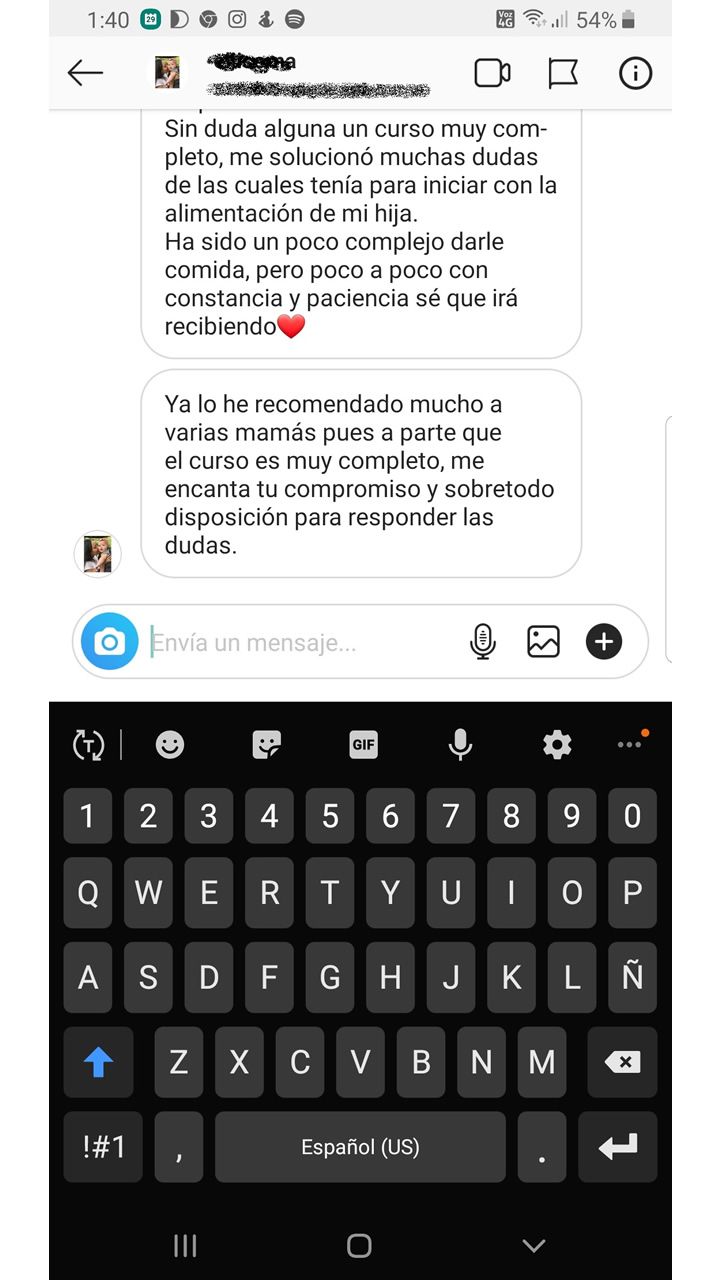Viewport: 720px width, 1280px height.
Task: Open more attachment options with the plus icon
Action: point(603,641)
